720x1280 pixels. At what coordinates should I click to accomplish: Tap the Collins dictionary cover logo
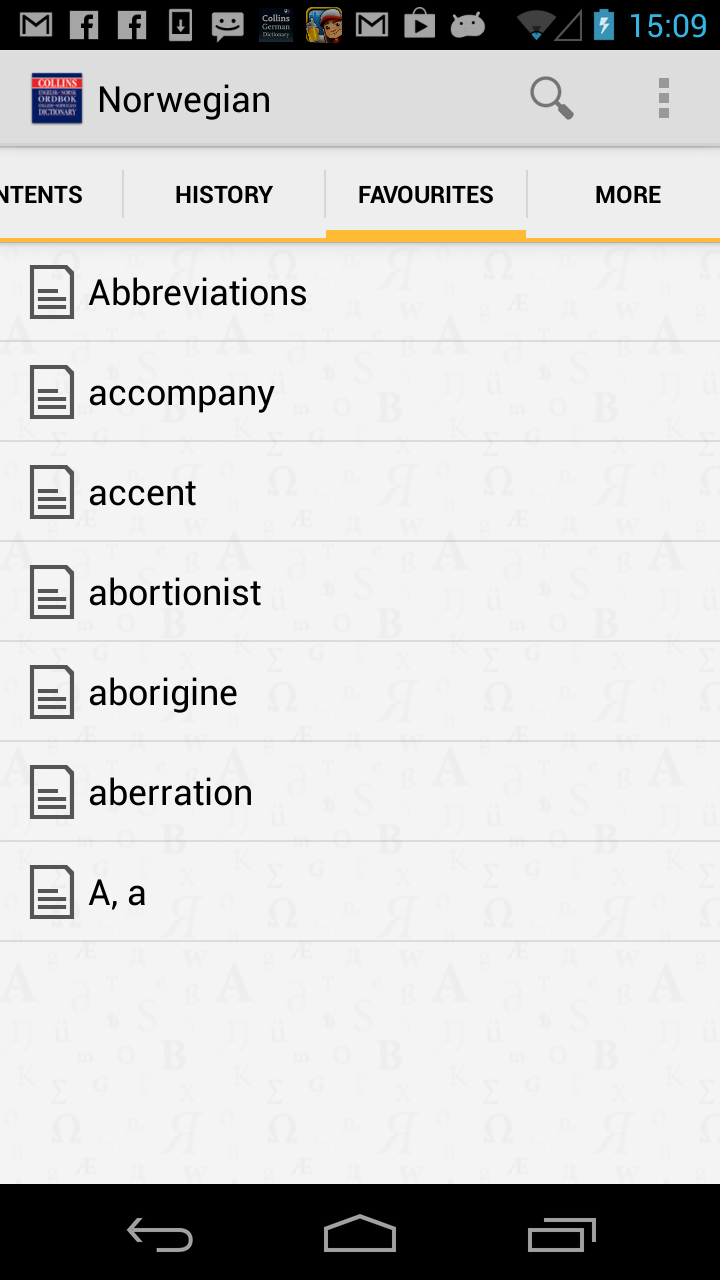coord(57,97)
